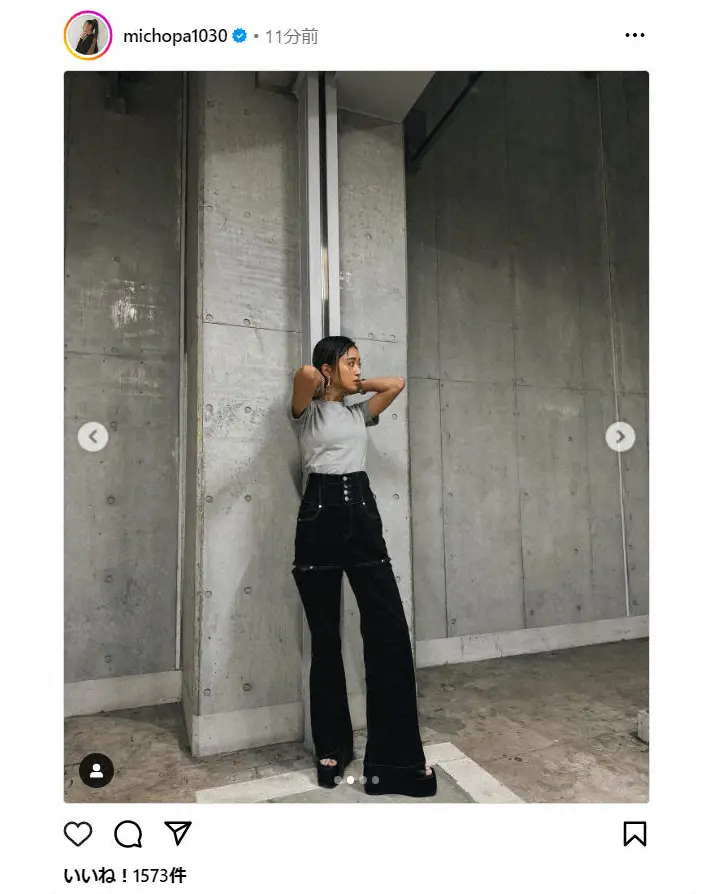Go to the previous photo in the carousel
The width and height of the screenshot is (701, 894).
tap(93, 437)
